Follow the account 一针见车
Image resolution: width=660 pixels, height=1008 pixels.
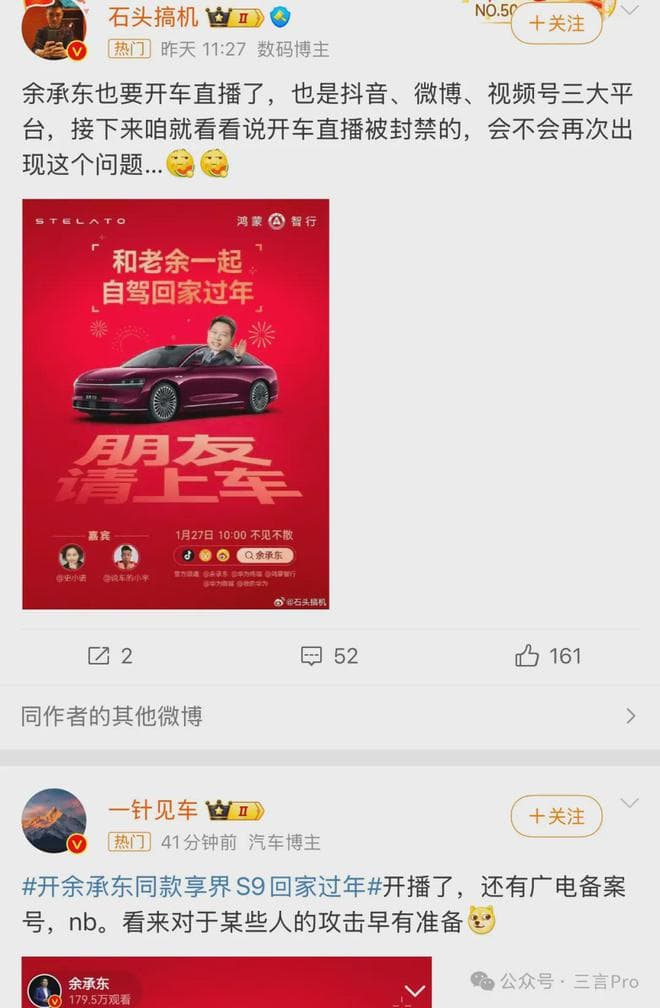[x=556, y=817]
